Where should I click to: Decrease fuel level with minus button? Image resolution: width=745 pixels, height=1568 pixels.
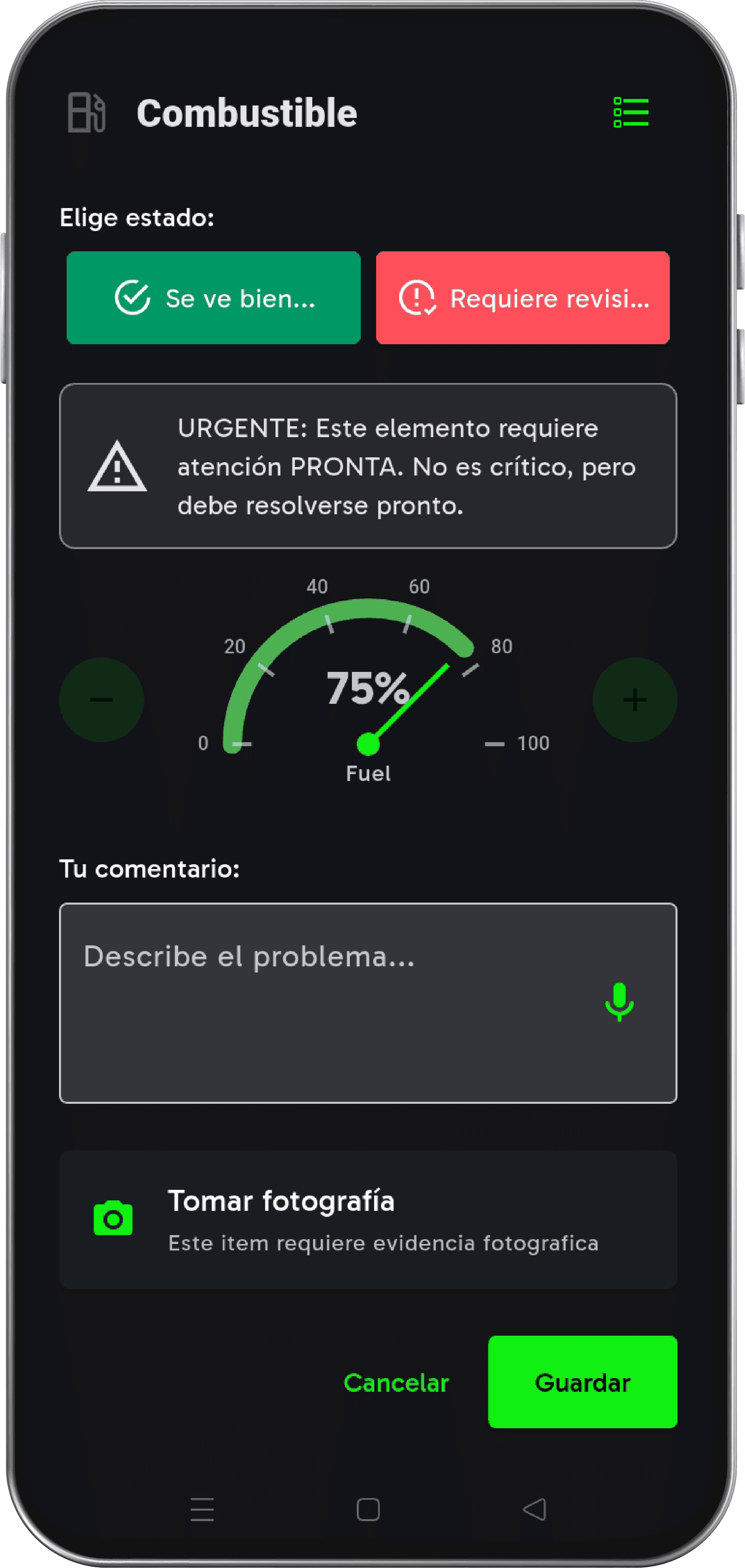coord(102,699)
